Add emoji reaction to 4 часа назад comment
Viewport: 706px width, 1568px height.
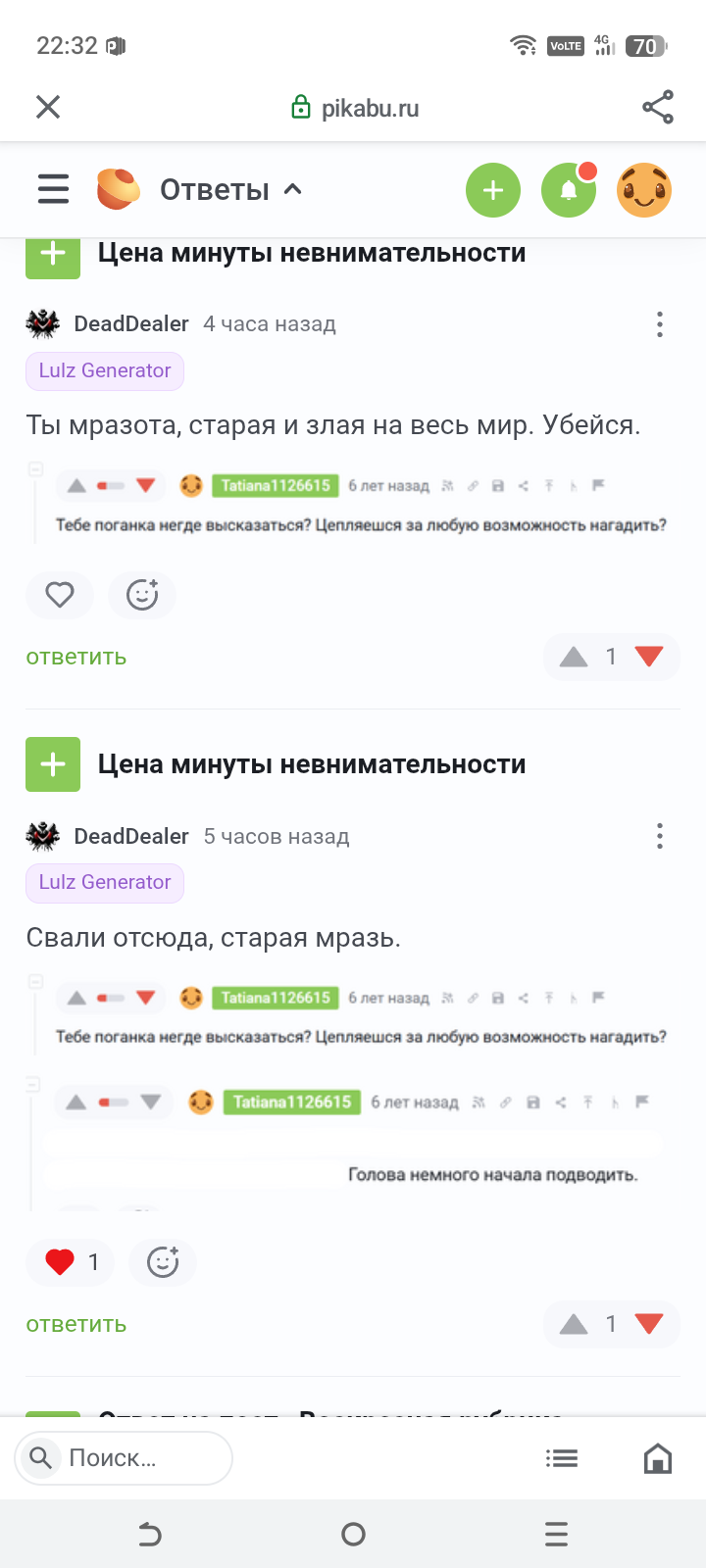(x=142, y=595)
